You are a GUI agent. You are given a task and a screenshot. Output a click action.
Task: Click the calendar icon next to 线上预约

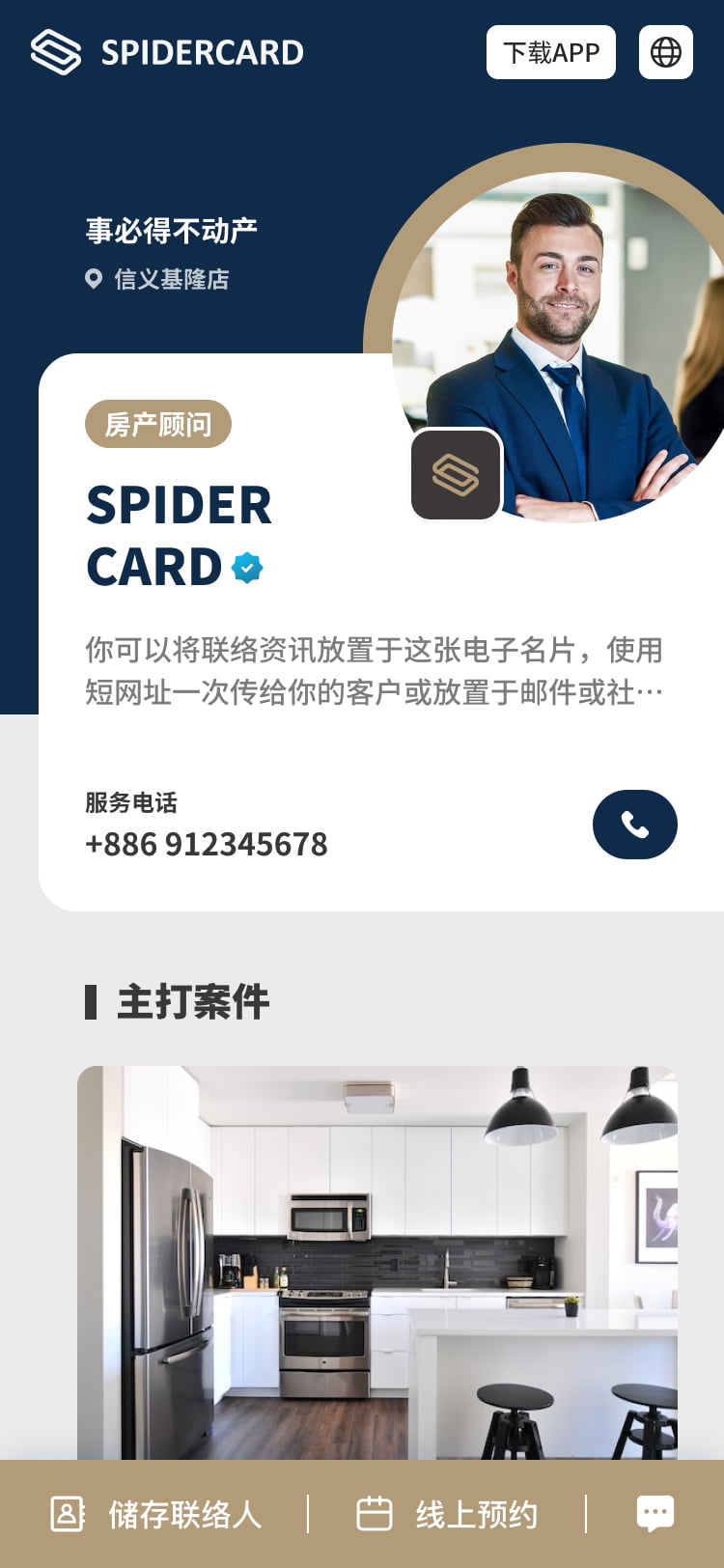(376, 1514)
